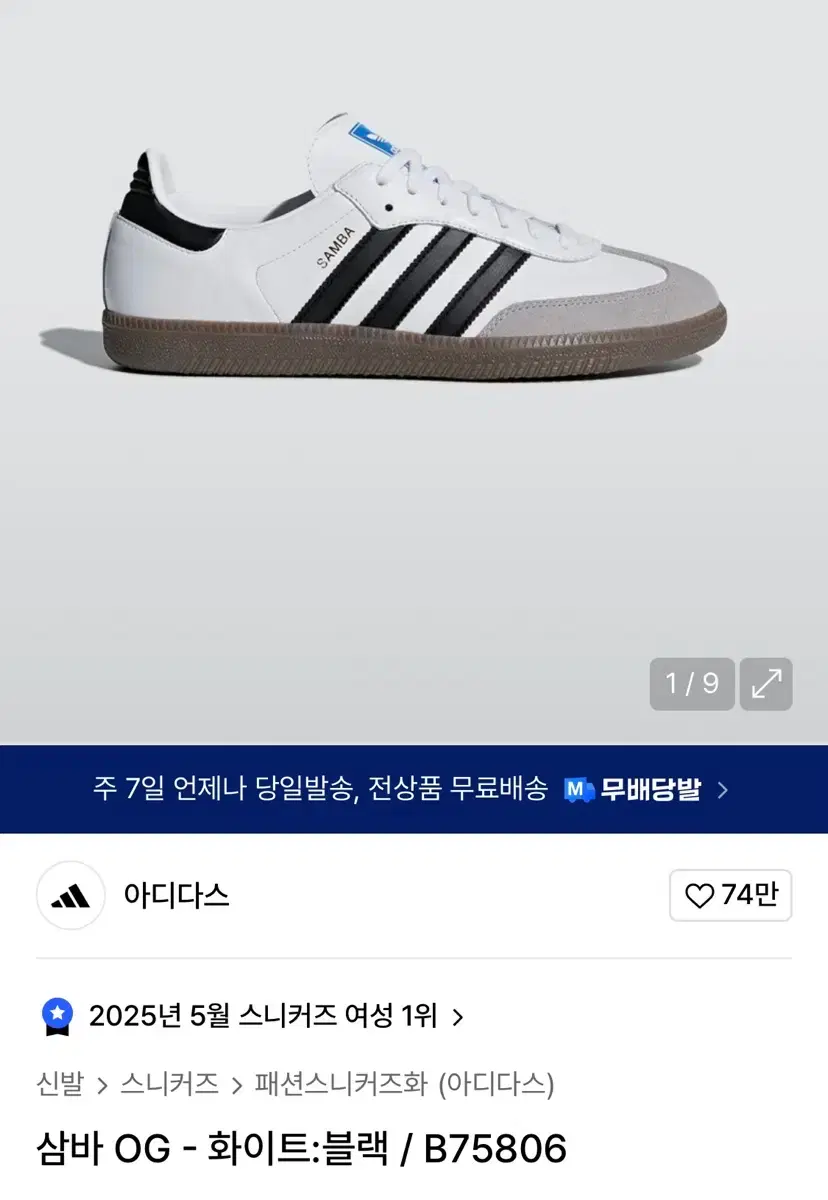Click the breadcrumb chevron after 신발
The width and height of the screenshot is (828, 1200).
(102, 1082)
